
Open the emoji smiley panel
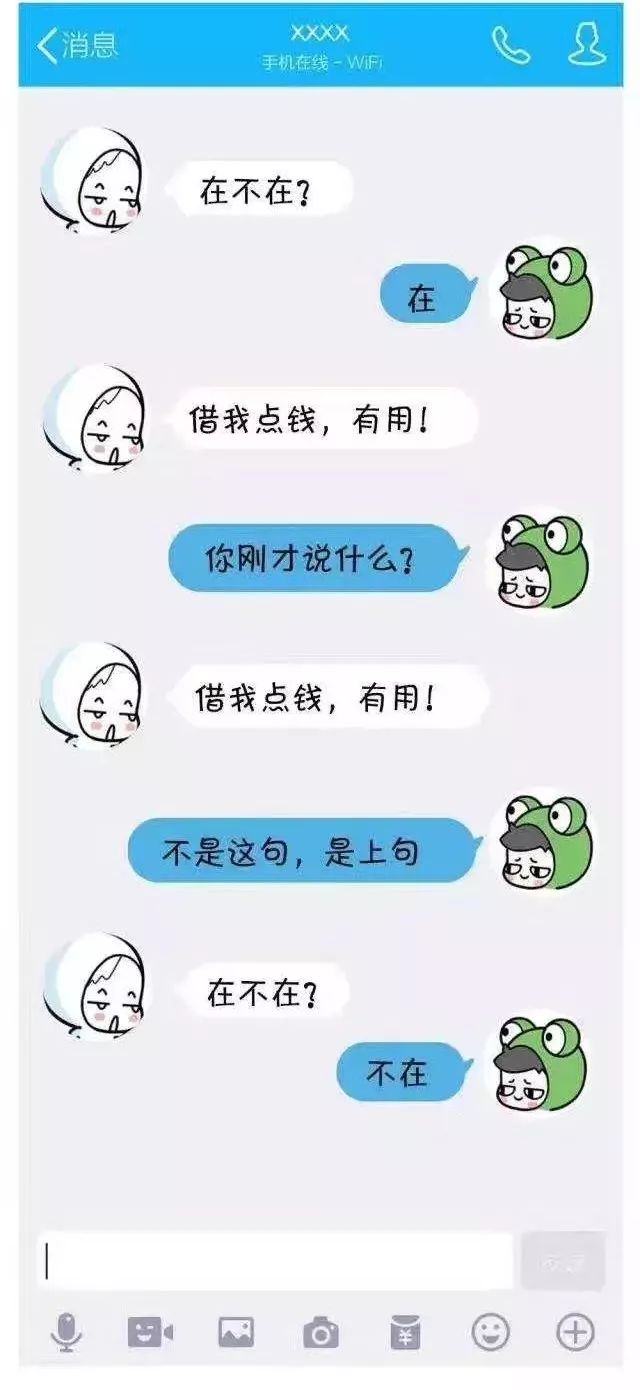pyautogui.click(x=490, y=1332)
